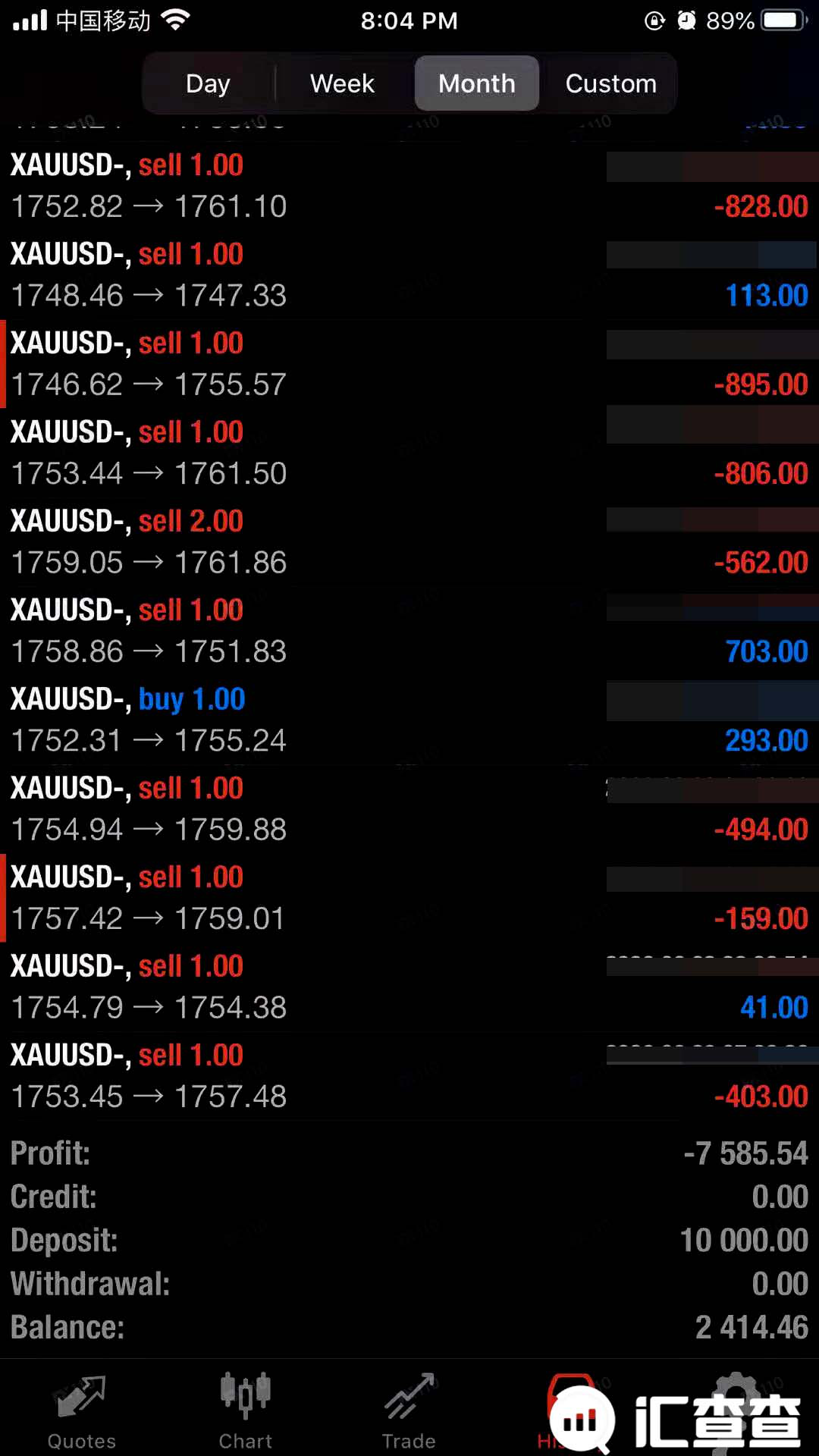Go to the Quotes tab
The image size is (819, 1456).
(x=82, y=1412)
